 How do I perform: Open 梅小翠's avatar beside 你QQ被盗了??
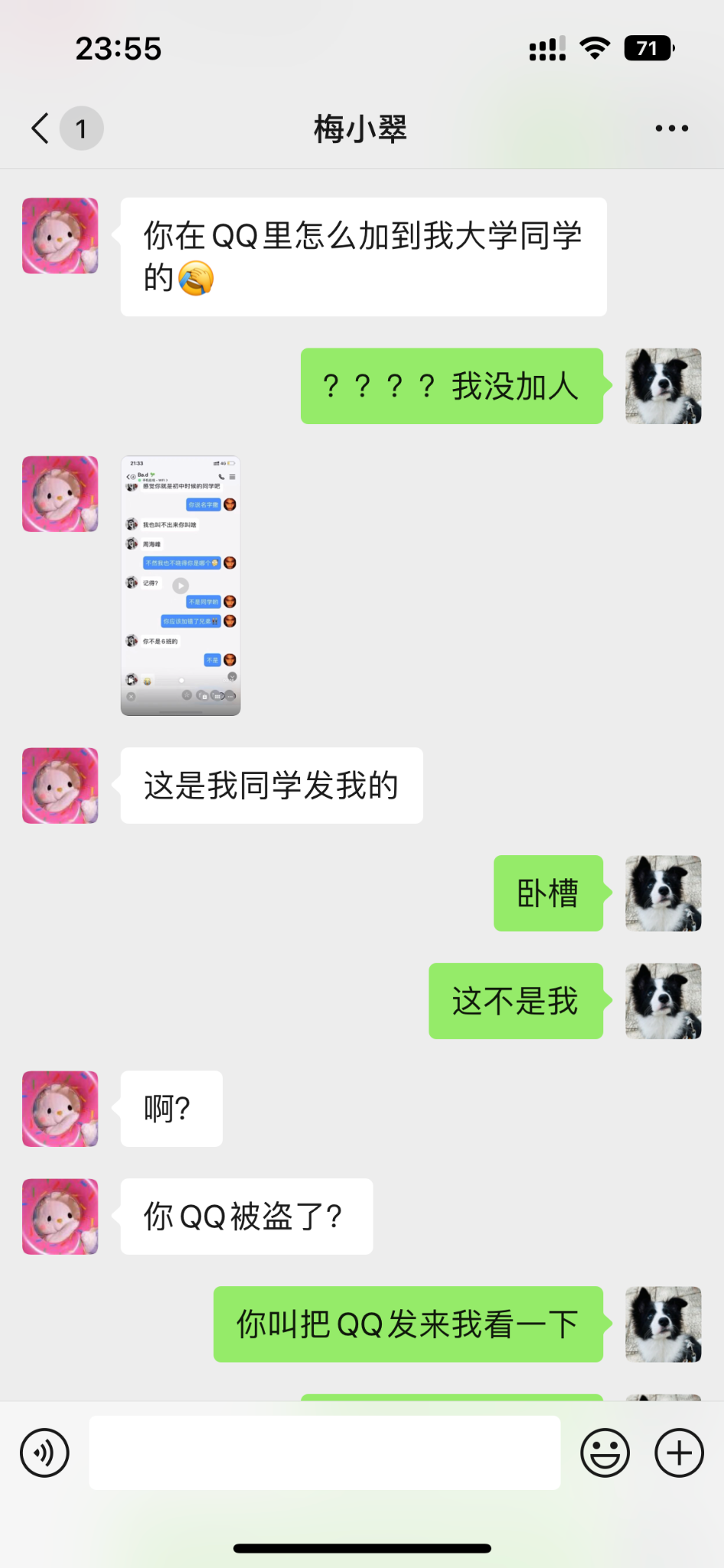[60, 1216]
